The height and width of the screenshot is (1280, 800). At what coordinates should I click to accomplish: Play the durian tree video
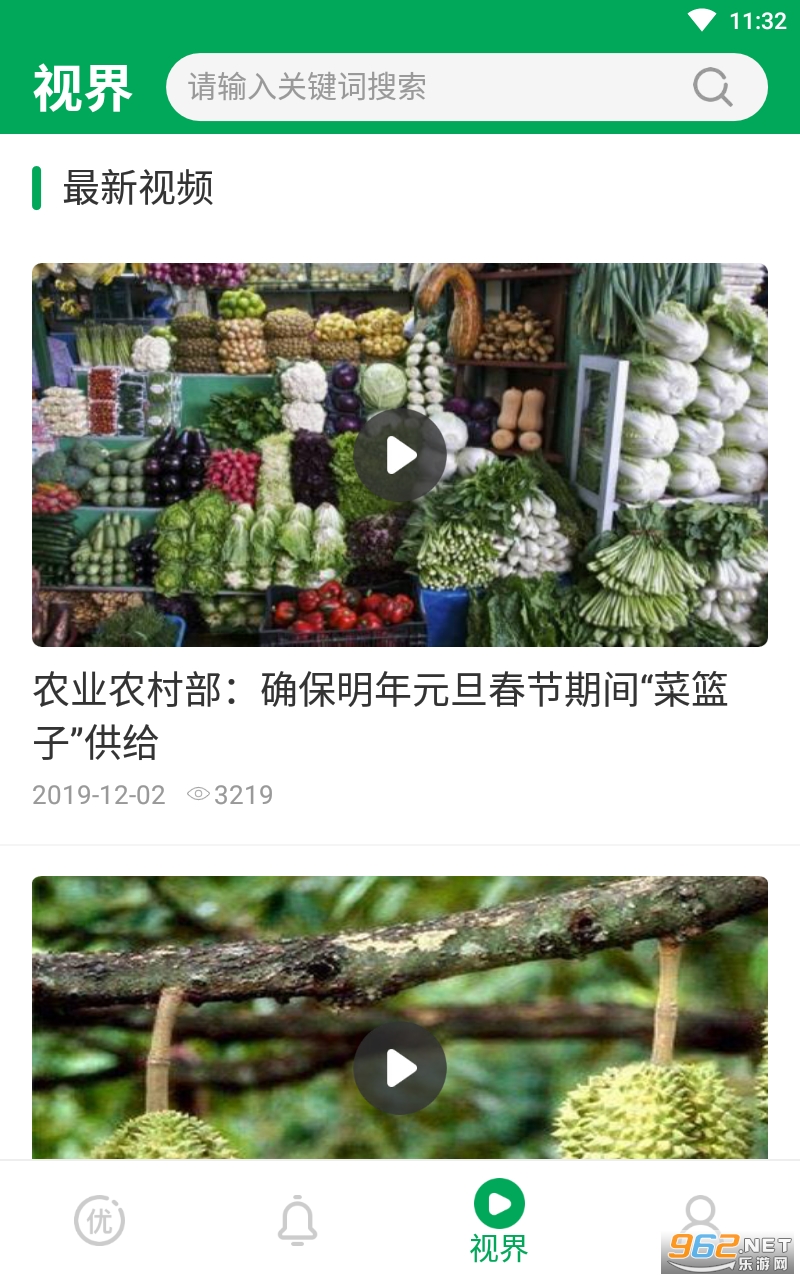400,1068
